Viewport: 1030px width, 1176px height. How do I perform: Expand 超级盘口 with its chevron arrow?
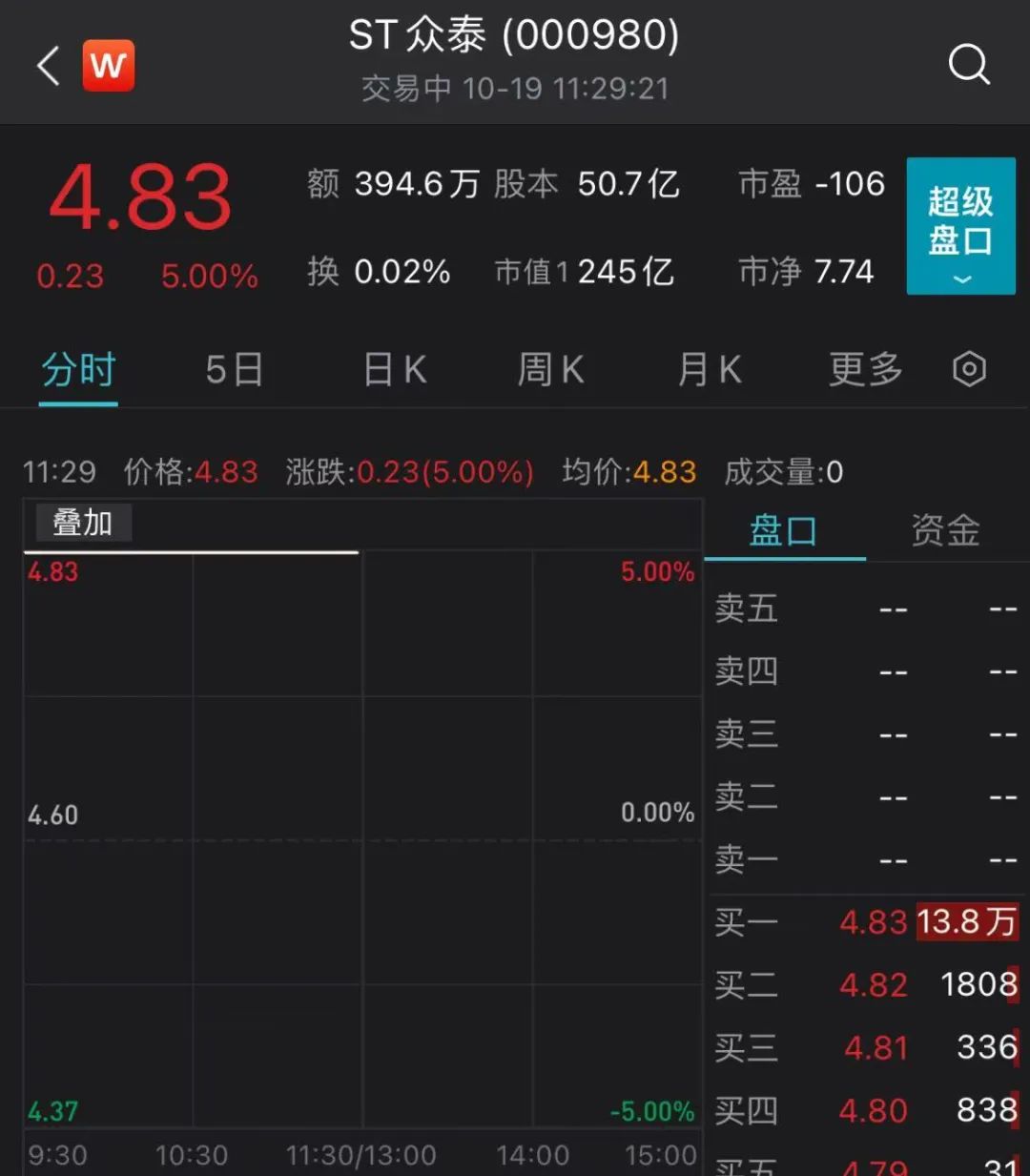coord(959,281)
